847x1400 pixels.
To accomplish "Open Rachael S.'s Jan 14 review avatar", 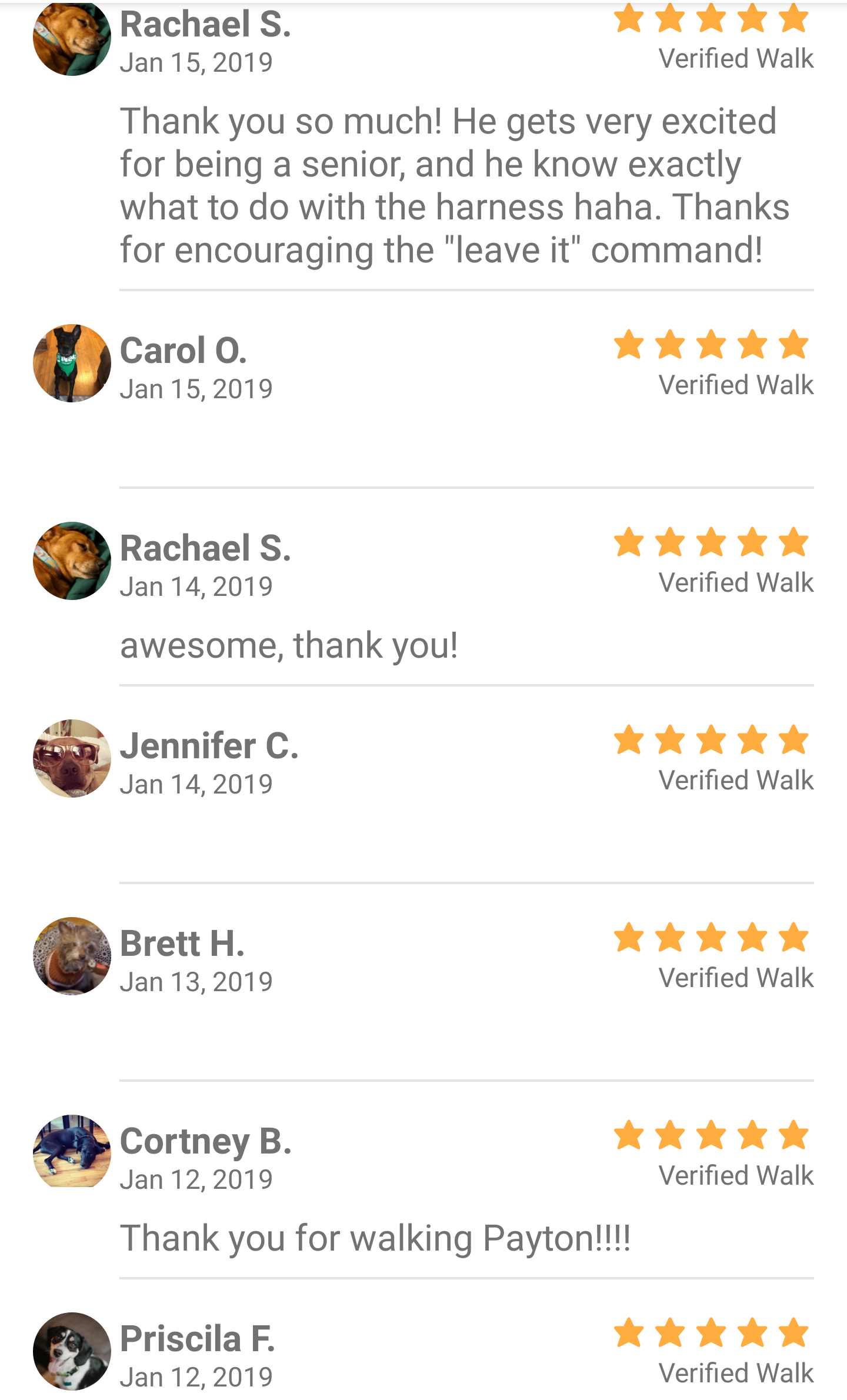I will 72,561.
